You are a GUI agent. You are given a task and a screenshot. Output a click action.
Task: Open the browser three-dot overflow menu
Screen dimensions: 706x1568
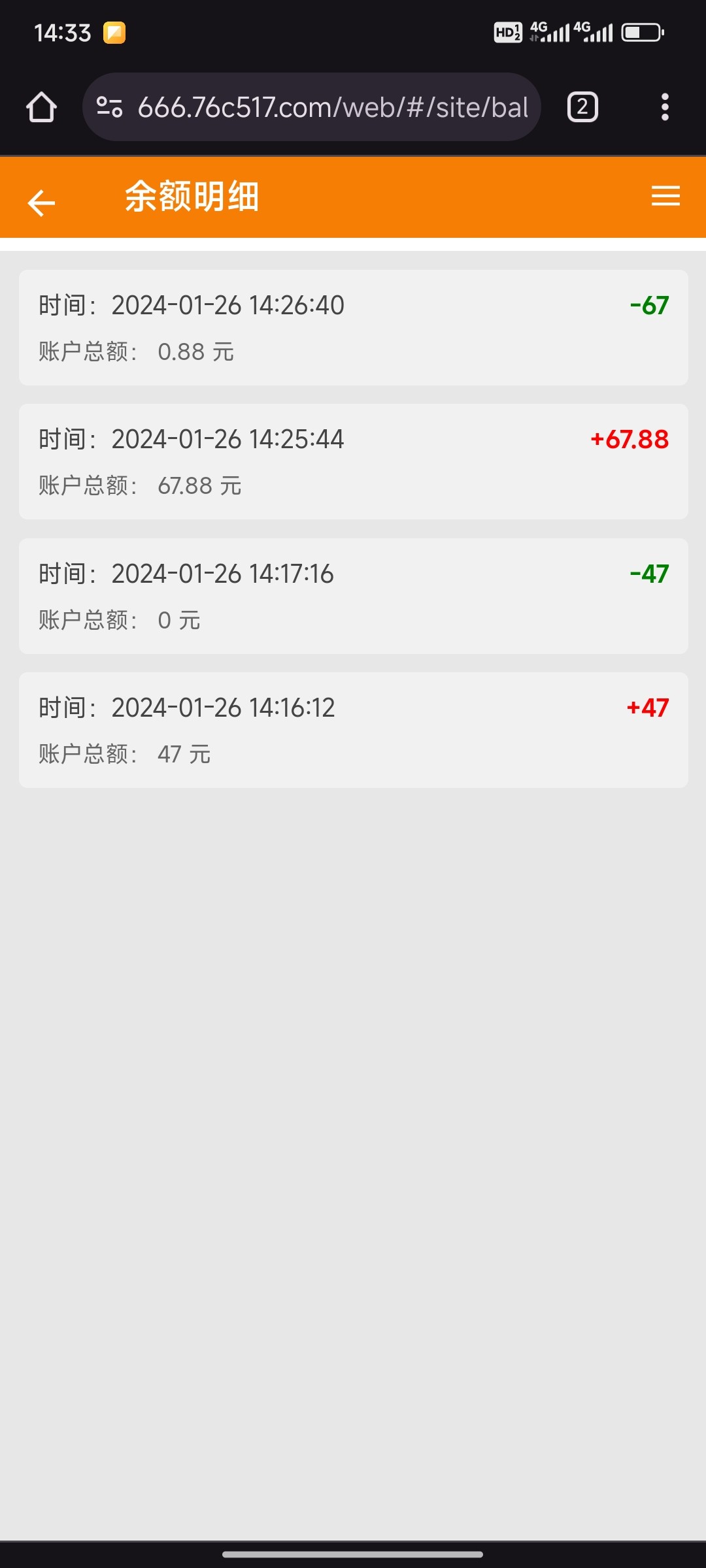point(665,107)
